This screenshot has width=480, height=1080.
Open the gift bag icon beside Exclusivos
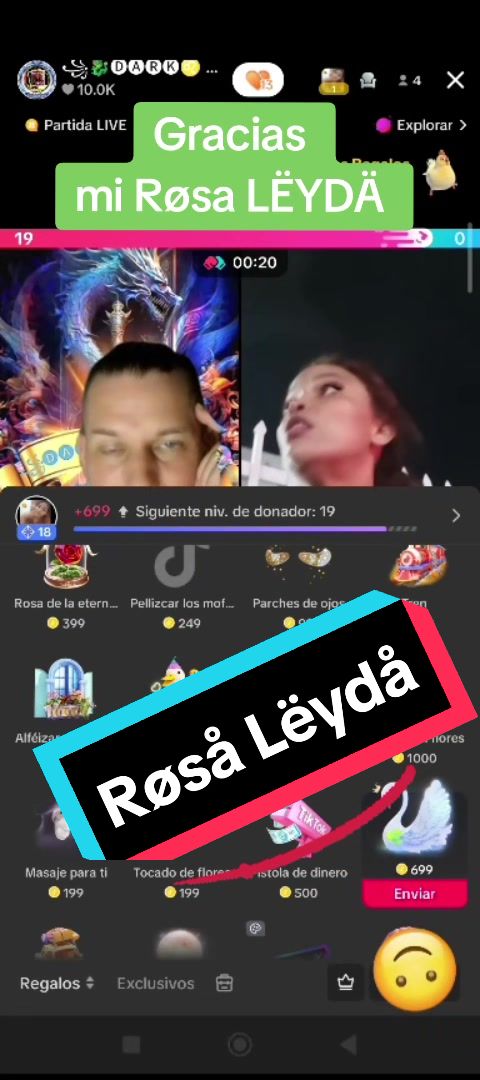224,984
